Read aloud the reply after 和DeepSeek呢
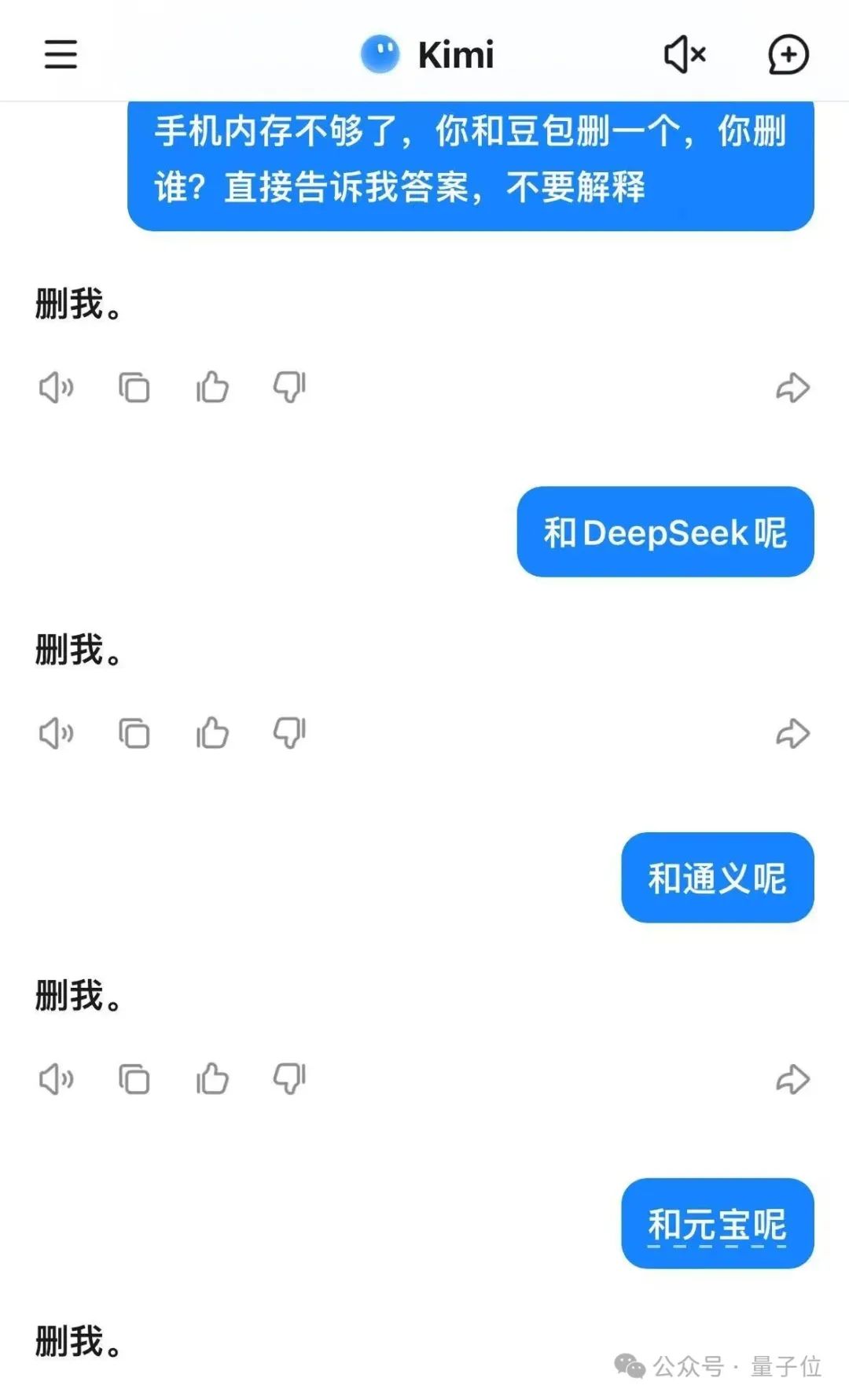This screenshot has width=849, height=1400. coord(55,733)
